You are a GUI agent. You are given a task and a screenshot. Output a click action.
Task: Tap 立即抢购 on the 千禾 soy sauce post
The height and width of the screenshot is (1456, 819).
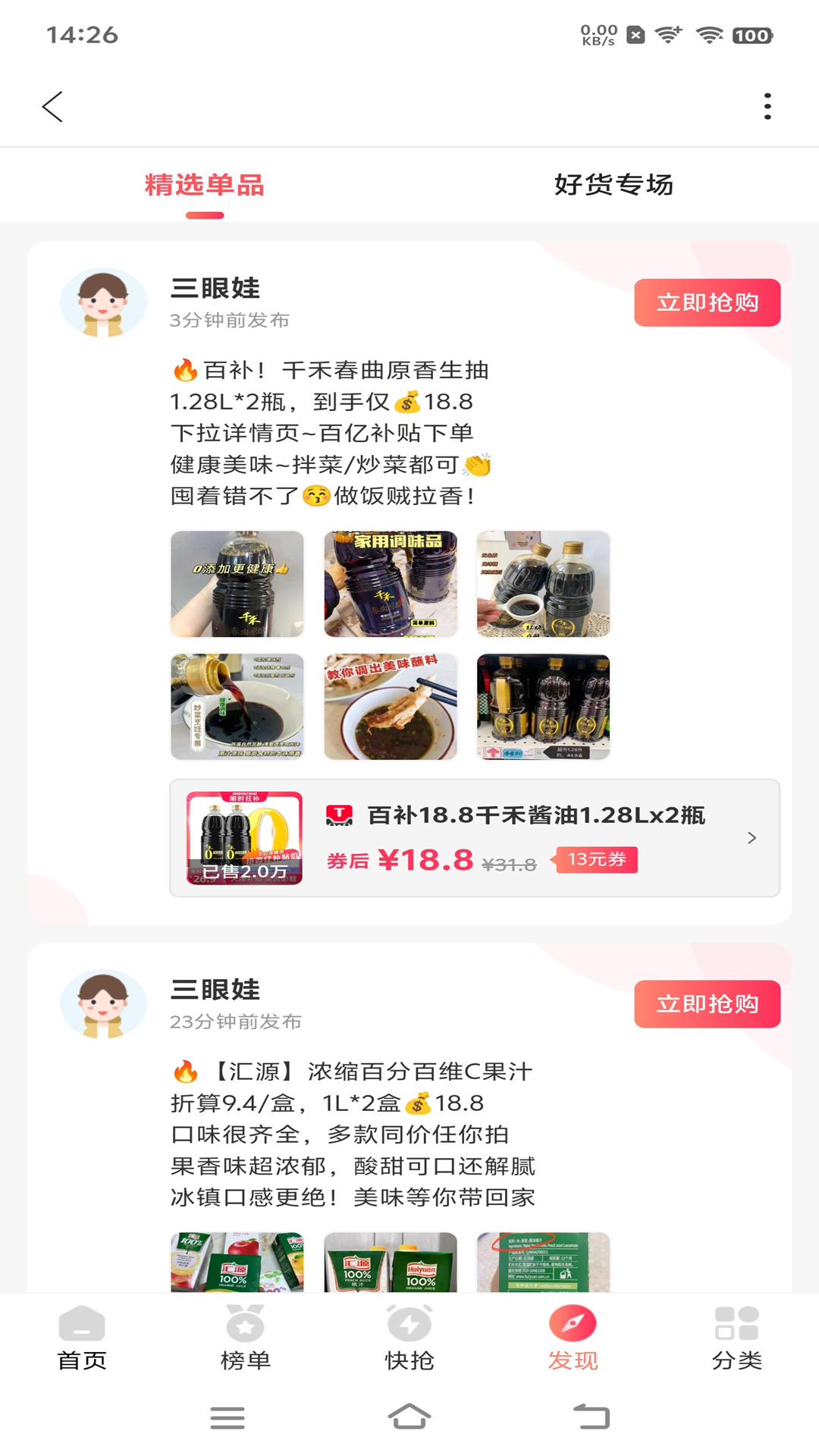click(707, 303)
